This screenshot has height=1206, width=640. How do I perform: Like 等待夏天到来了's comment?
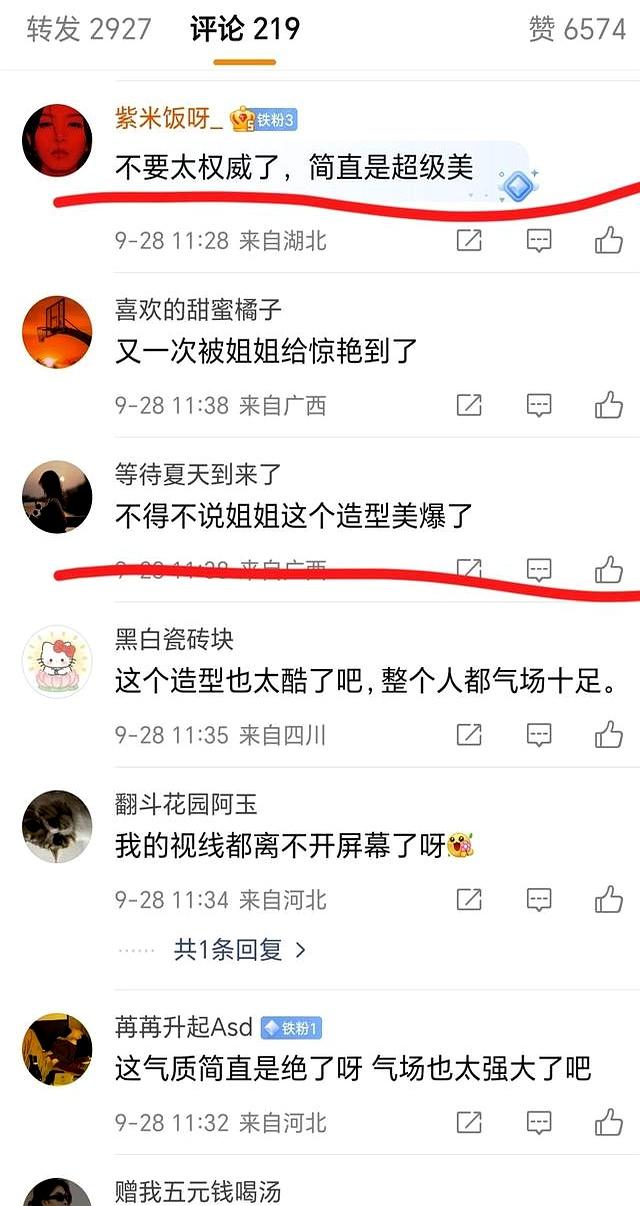coord(608,570)
